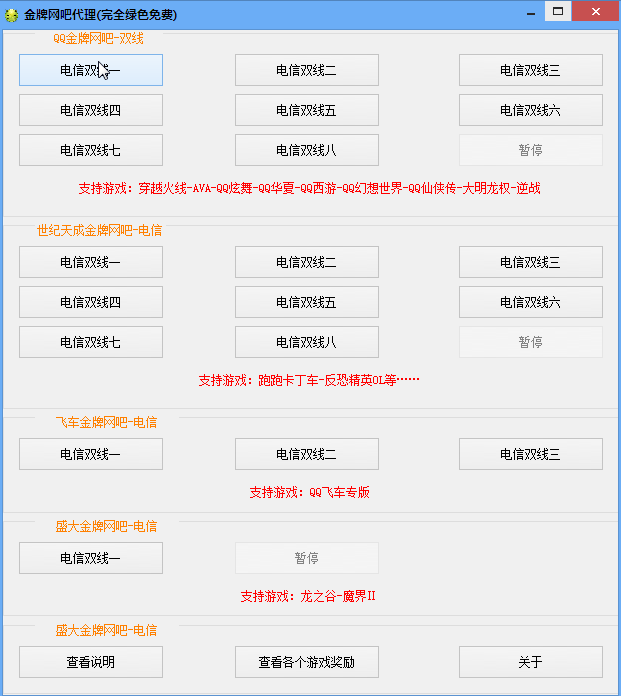Choose 电信双线二 in 飞车金牌网吧-电信 group
Screen dimensions: 621x696
pyautogui.click(x=306, y=454)
